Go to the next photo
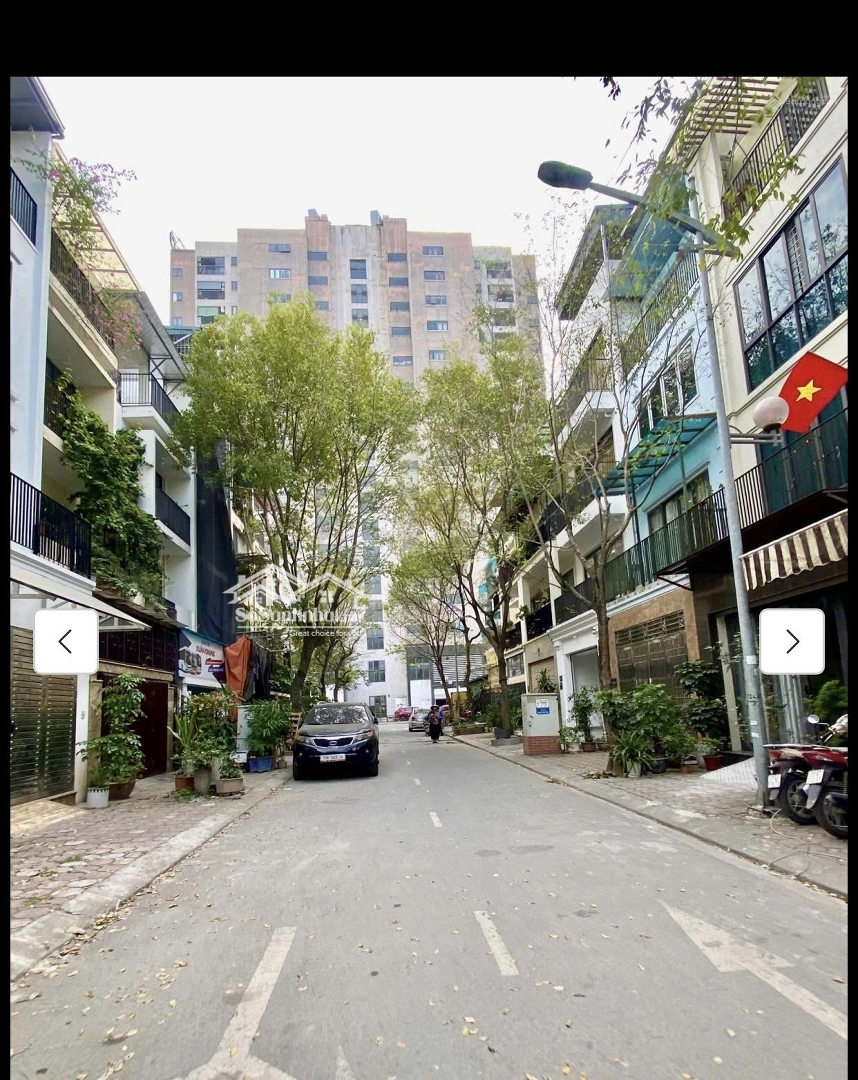Viewport: 858px width, 1080px height. [791, 641]
